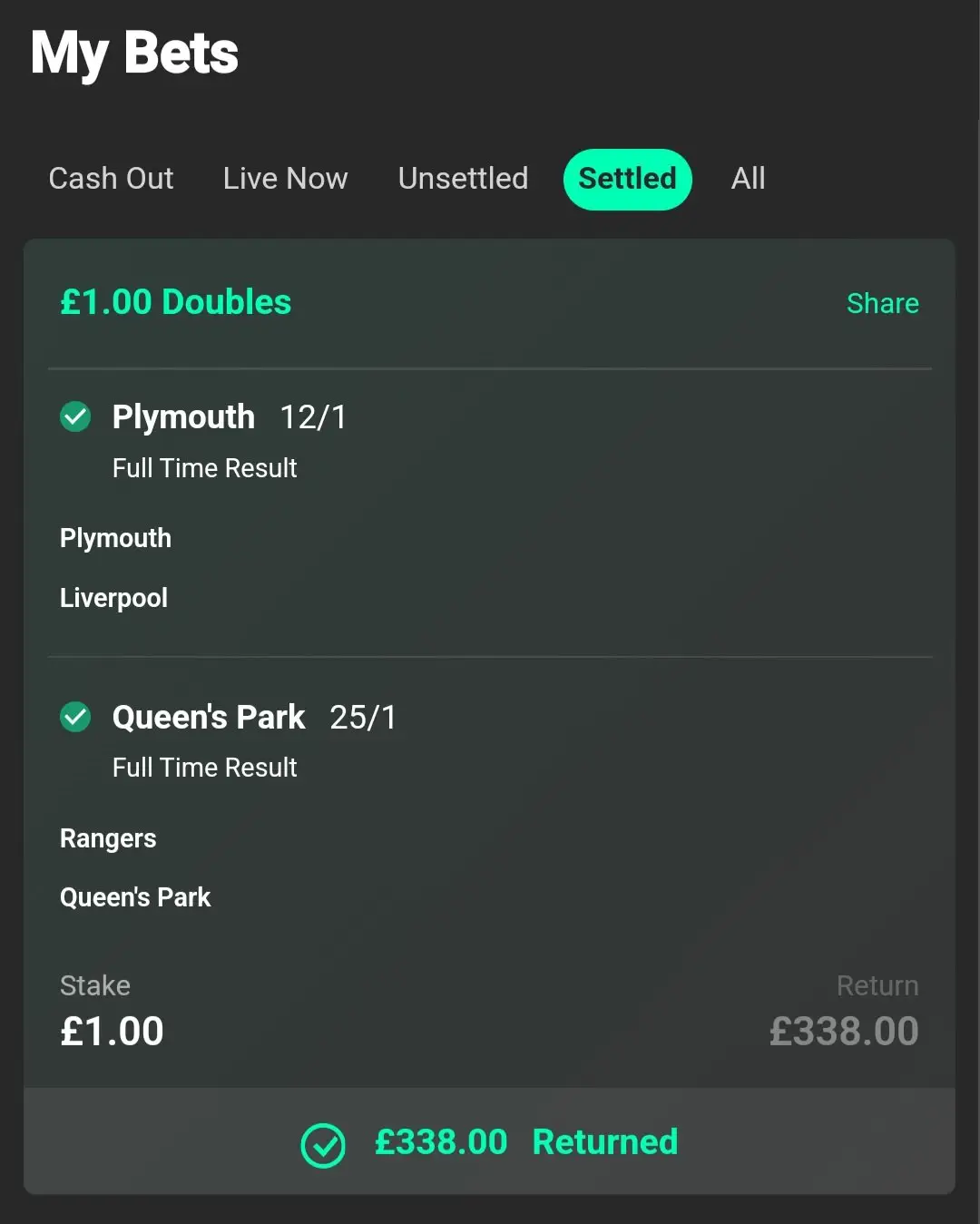
Task: Switch to the Unsettled tab
Action: point(463,179)
